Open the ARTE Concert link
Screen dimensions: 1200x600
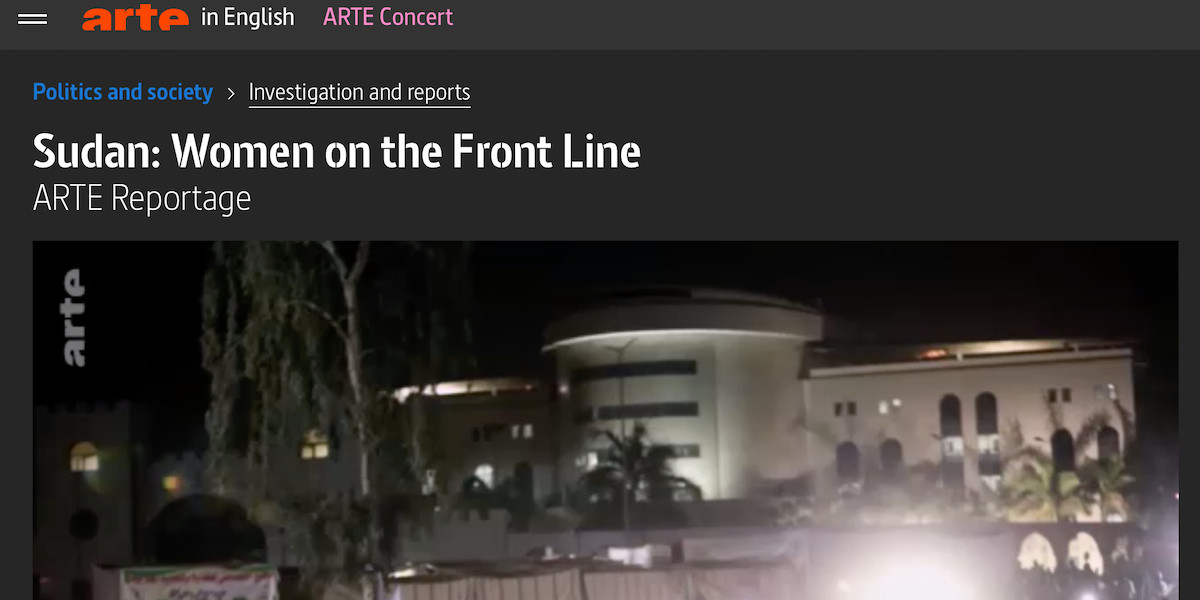coord(388,17)
